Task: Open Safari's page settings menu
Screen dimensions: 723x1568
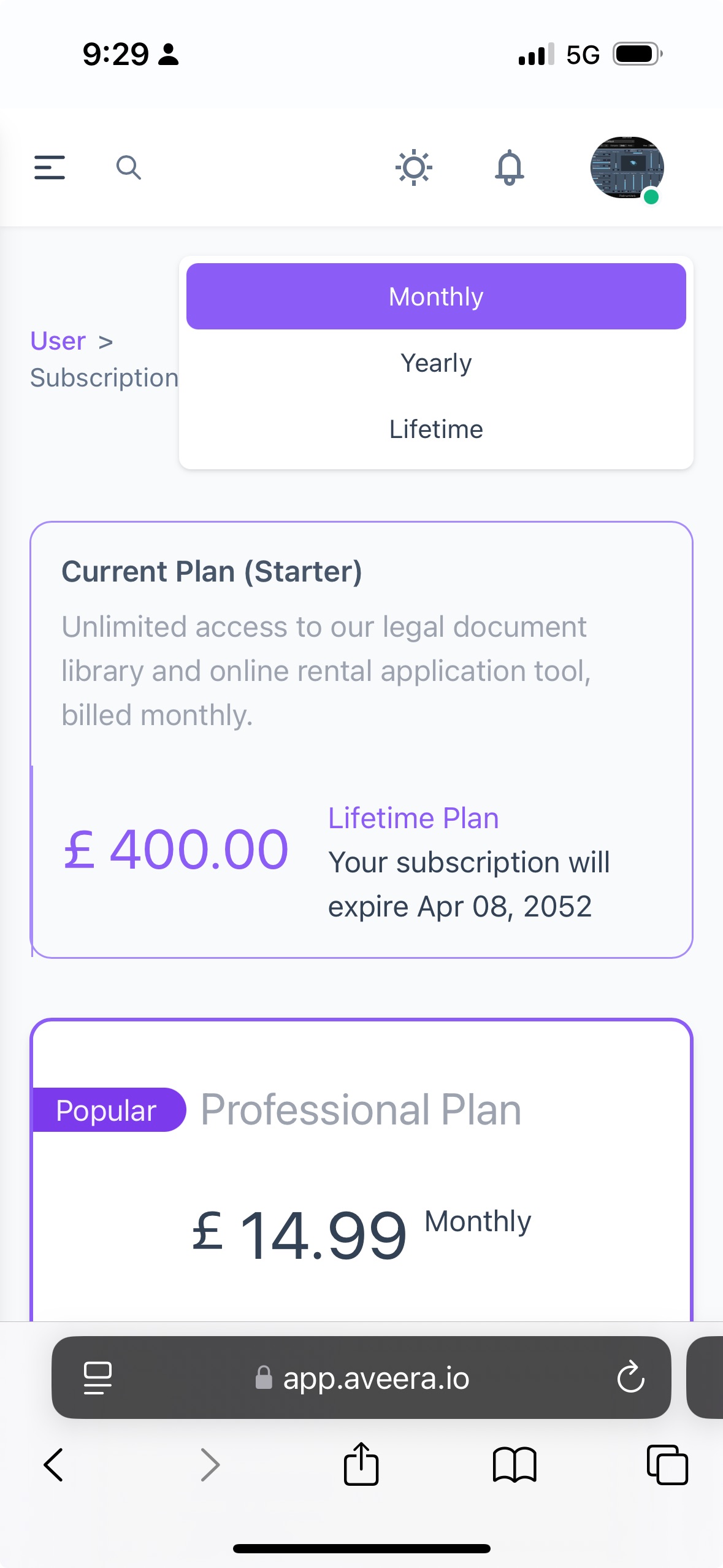Action: 98,1378
